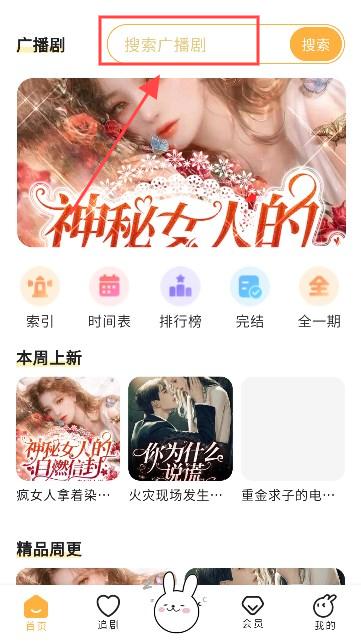The image size is (361, 641).
Task: Tap the center rabbit button
Action: 177,604
